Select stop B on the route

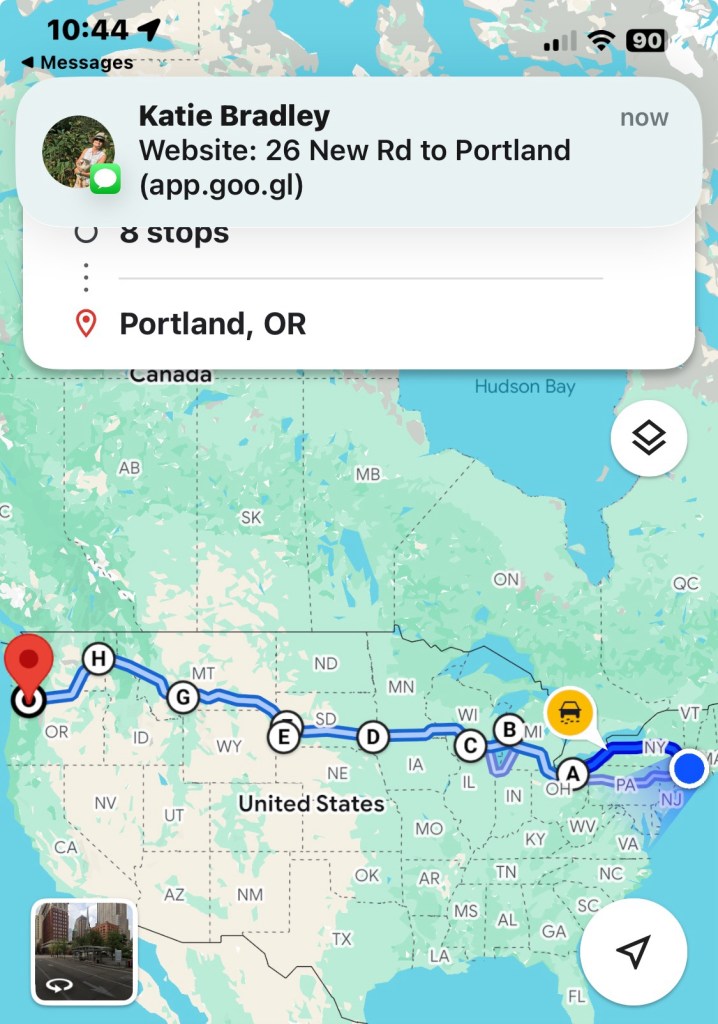(x=509, y=730)
